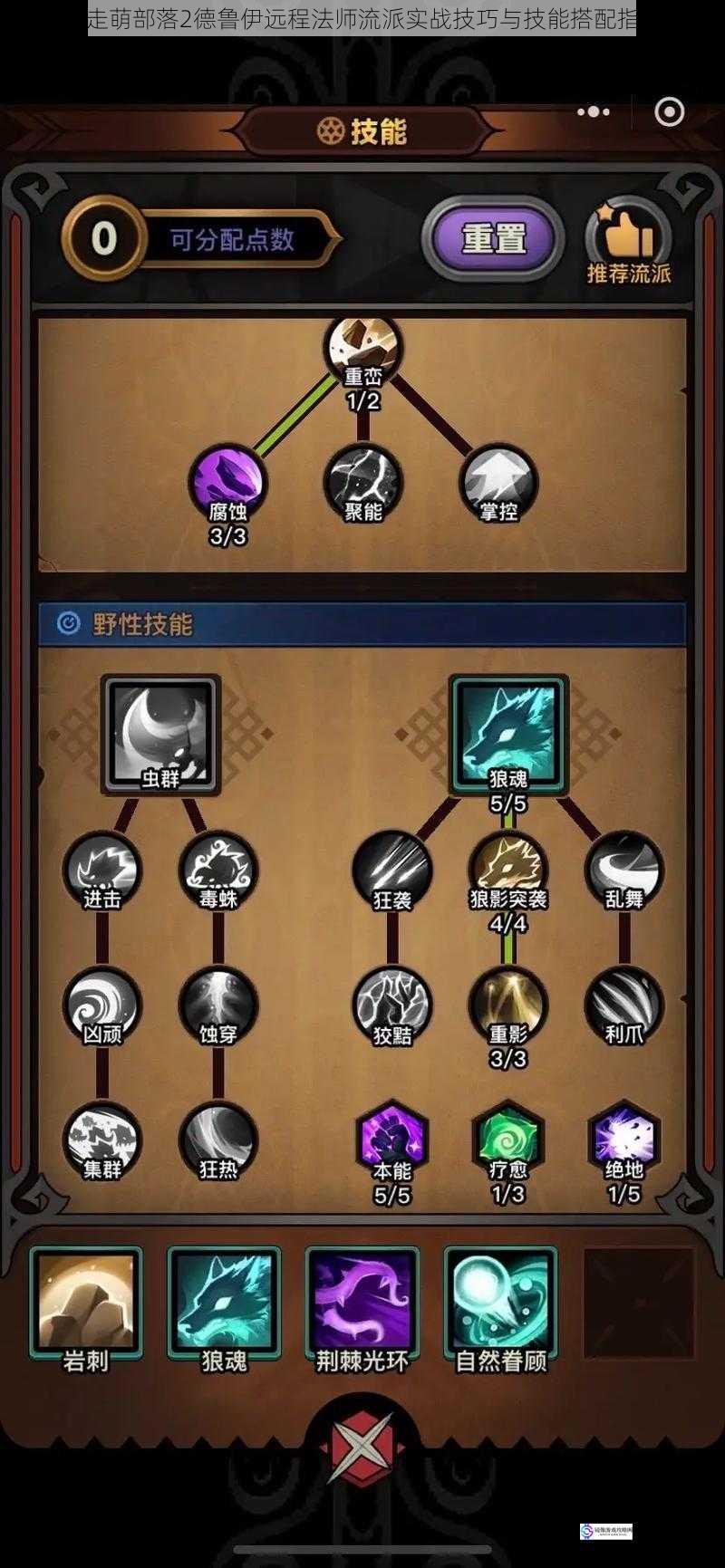Tap the equipped 荆棘光环 skill slot

(362, 1304)
